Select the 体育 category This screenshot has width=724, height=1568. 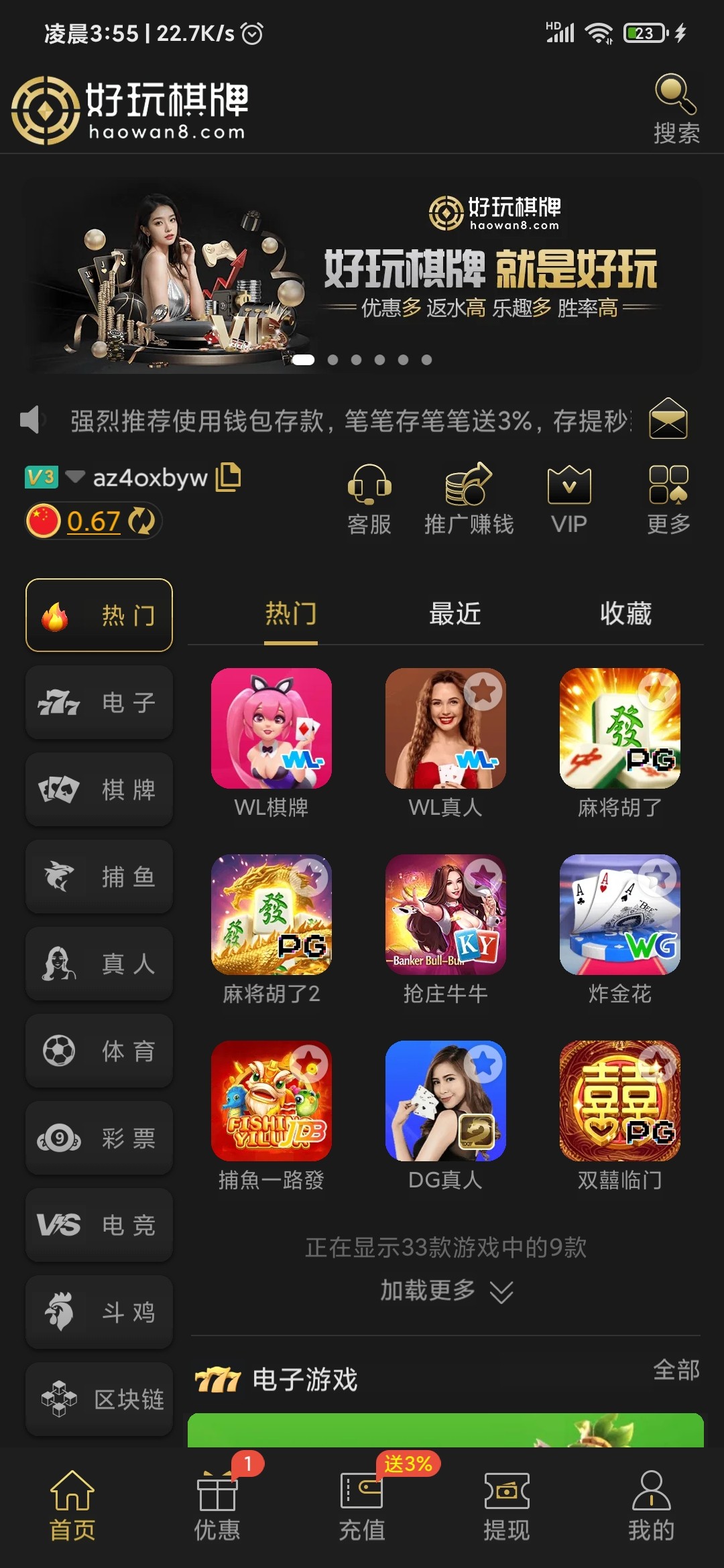[99, 1051]
